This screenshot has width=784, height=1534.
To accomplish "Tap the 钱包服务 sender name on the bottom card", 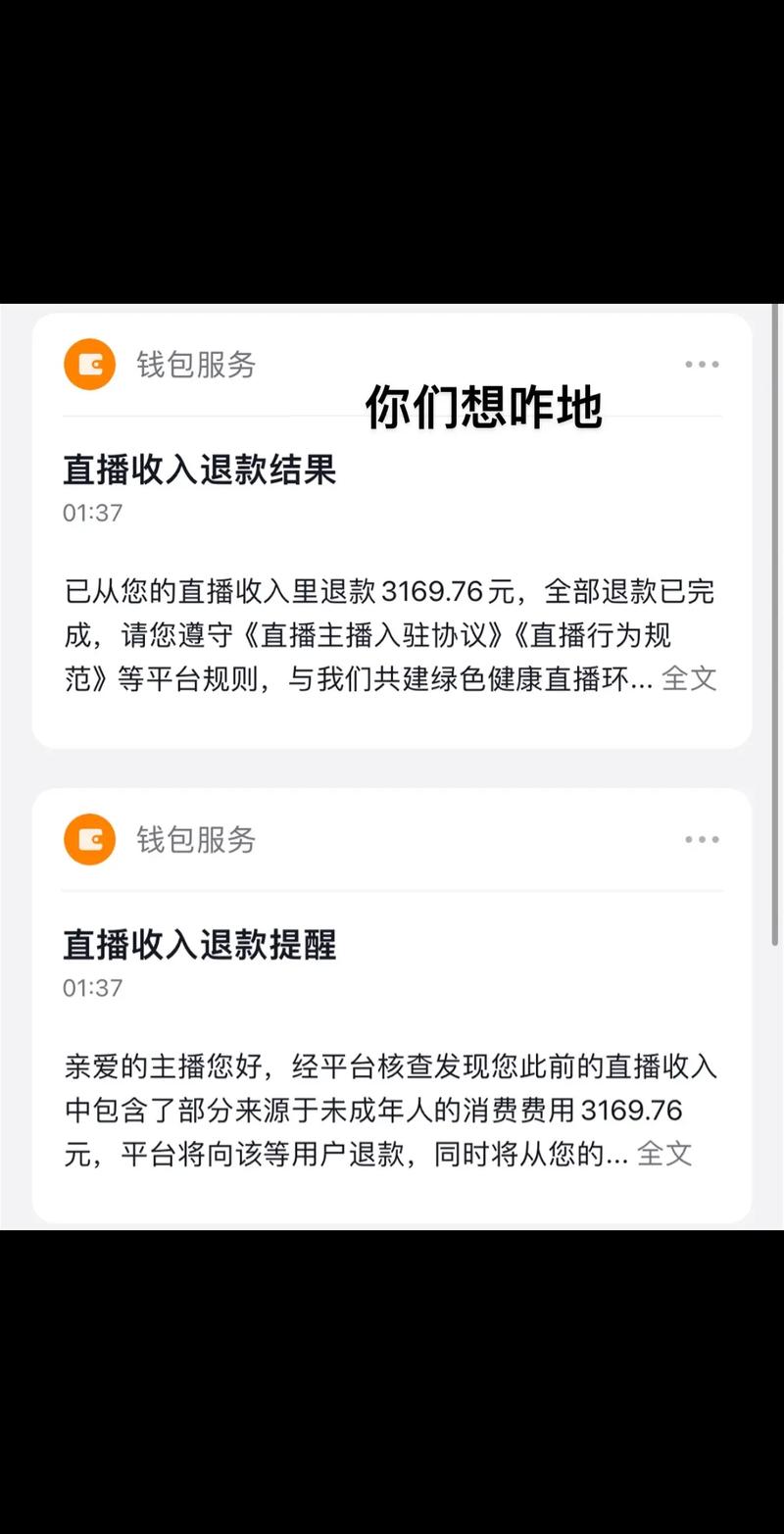I will click(x=194, y=839).
